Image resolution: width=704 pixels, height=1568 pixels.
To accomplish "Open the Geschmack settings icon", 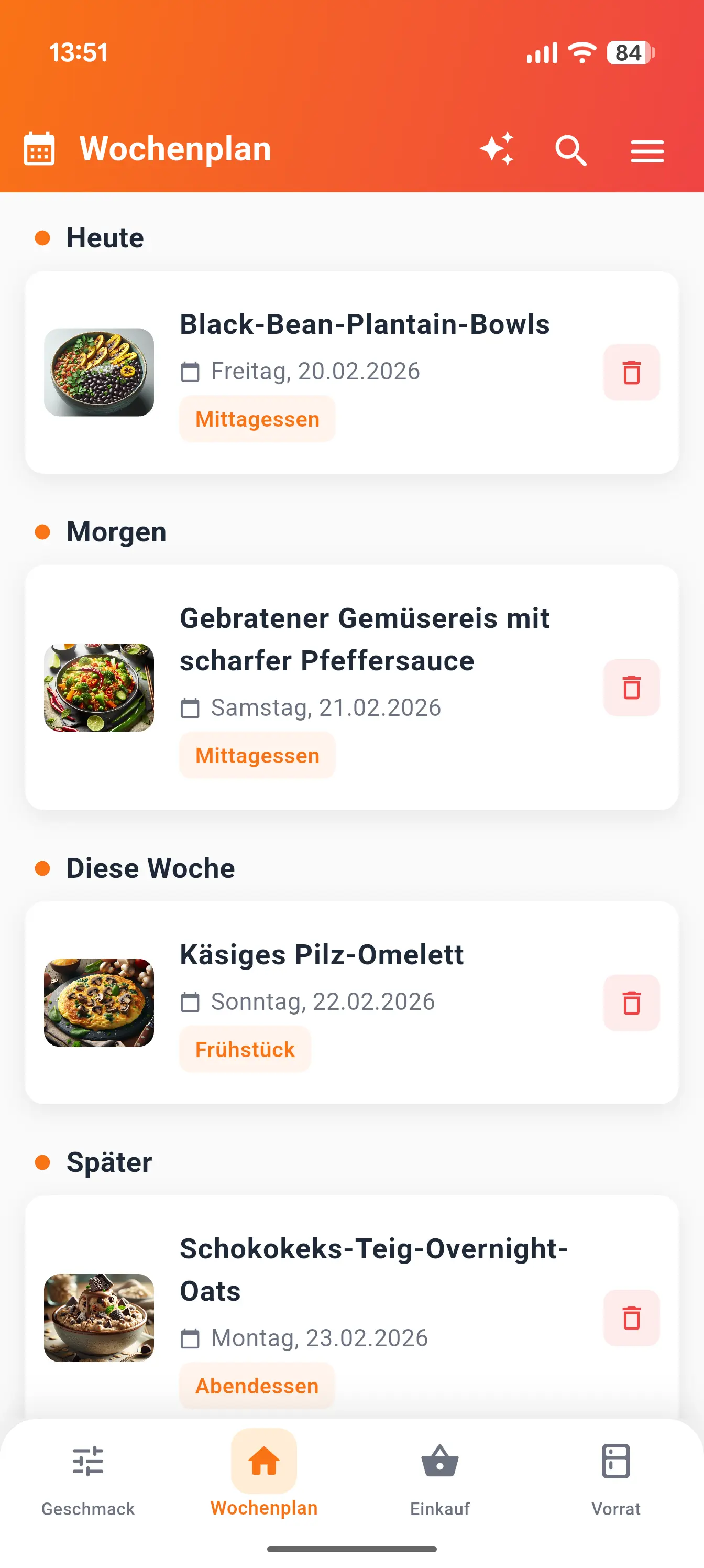I will click(87, 1462).
